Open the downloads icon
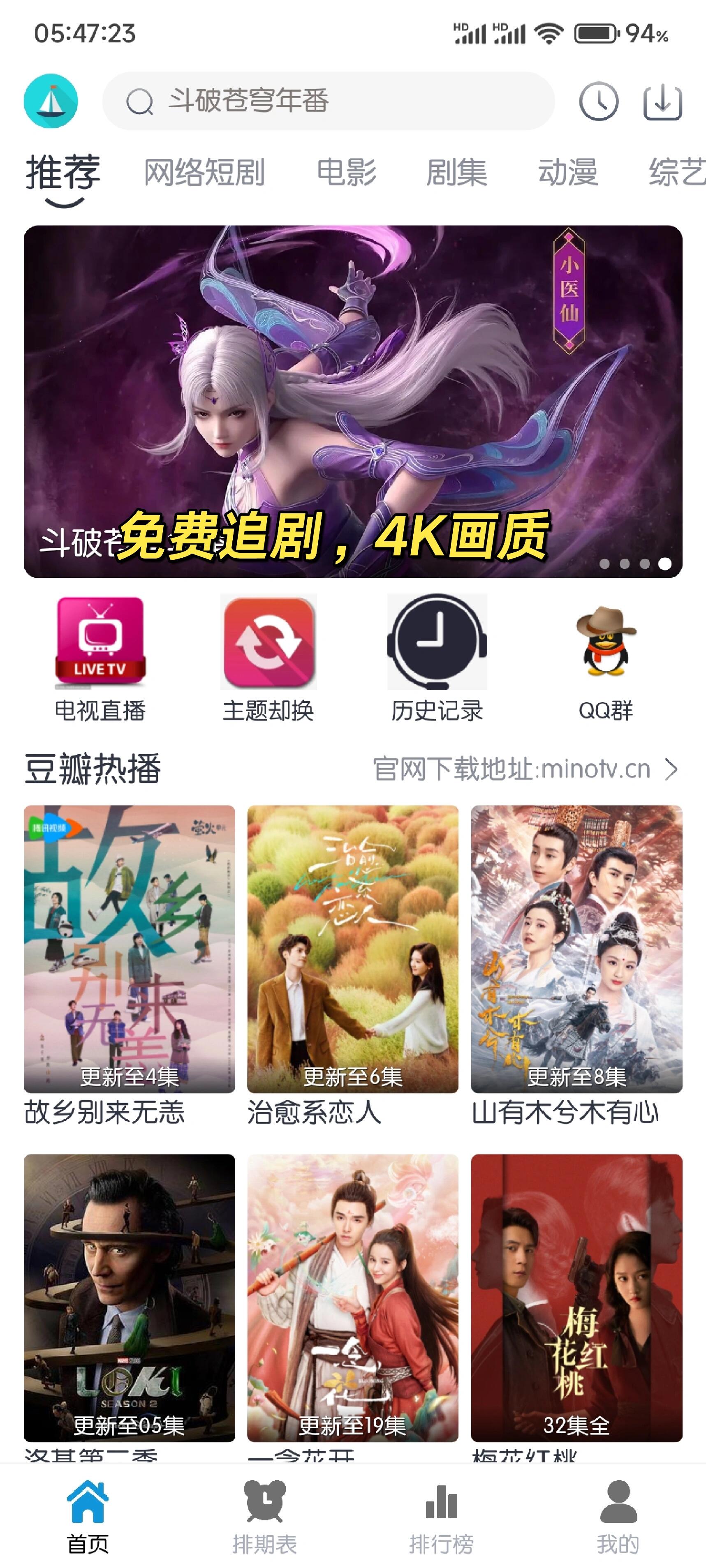The height and width of the screenshot is (1568, 706). (x=662, y=102)
